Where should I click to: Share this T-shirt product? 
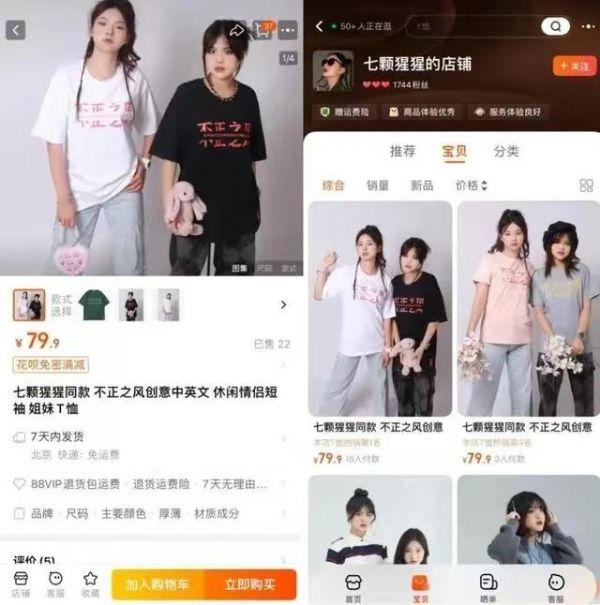(237, 30)
